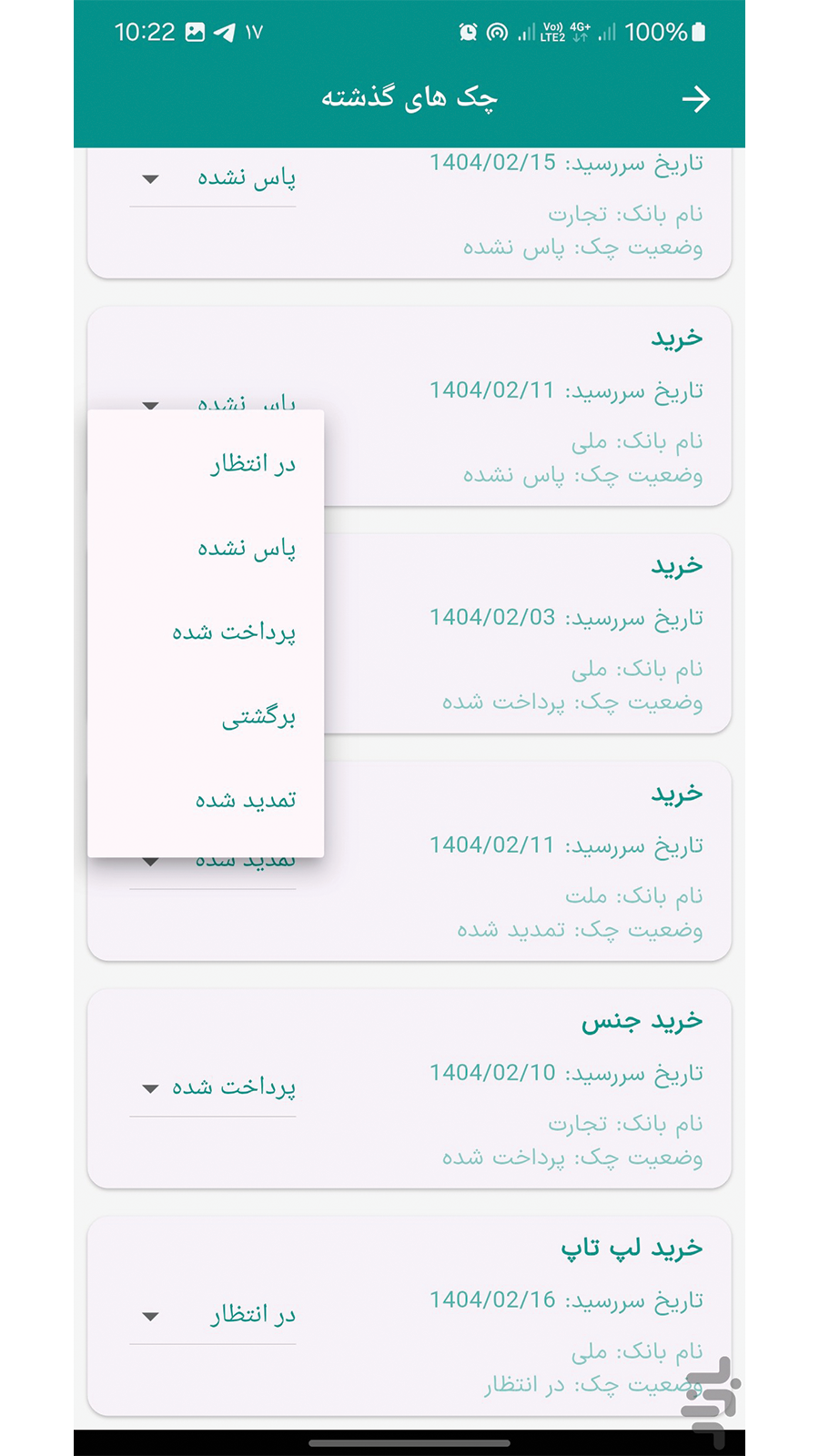Image resolution: width=819 pixels, height=1456 pixels.
Task: Tap the back arrow in the app bar
Action: [696, 99]
